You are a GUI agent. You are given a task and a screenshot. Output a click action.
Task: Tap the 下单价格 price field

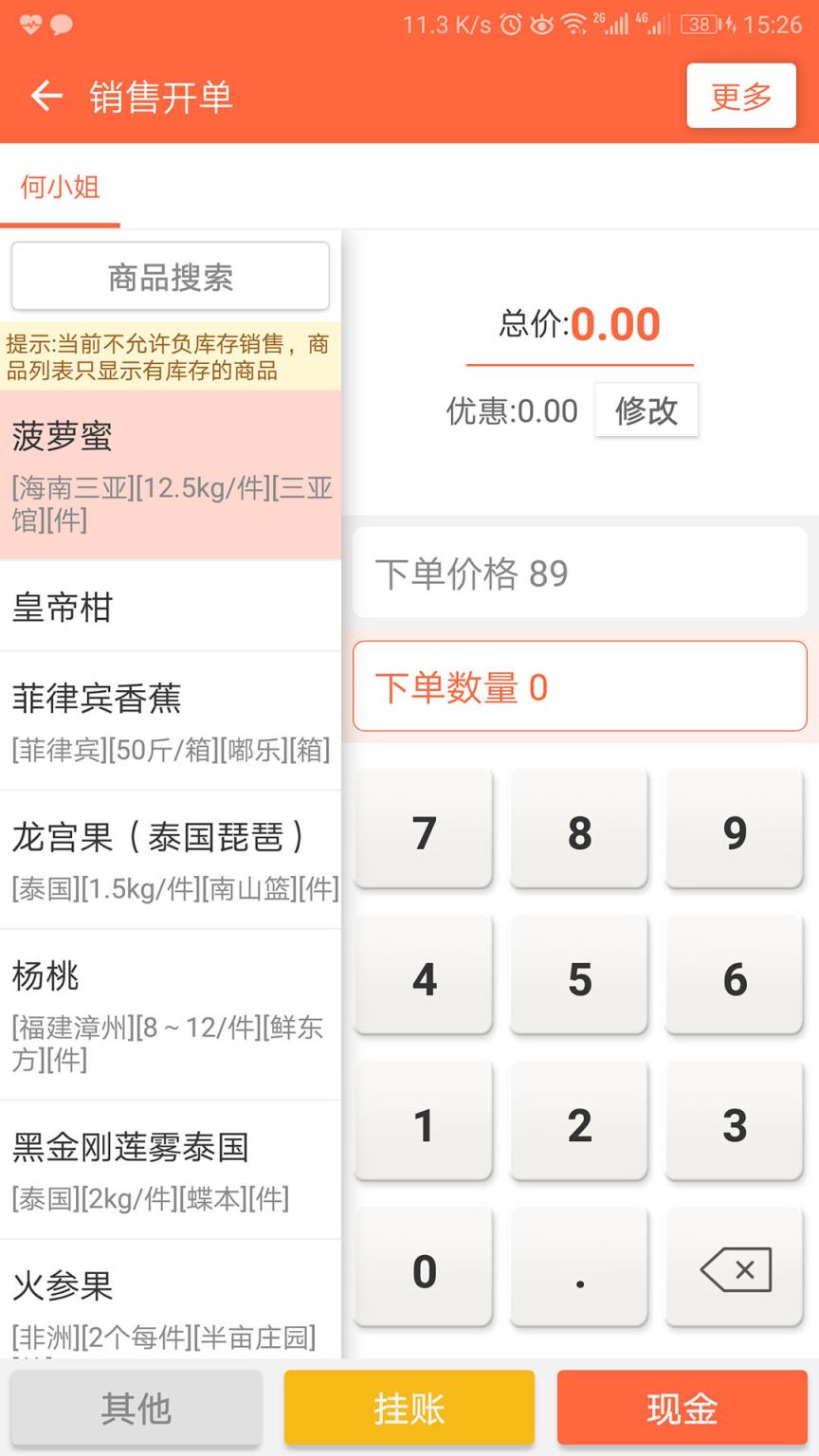click(579, 573)
